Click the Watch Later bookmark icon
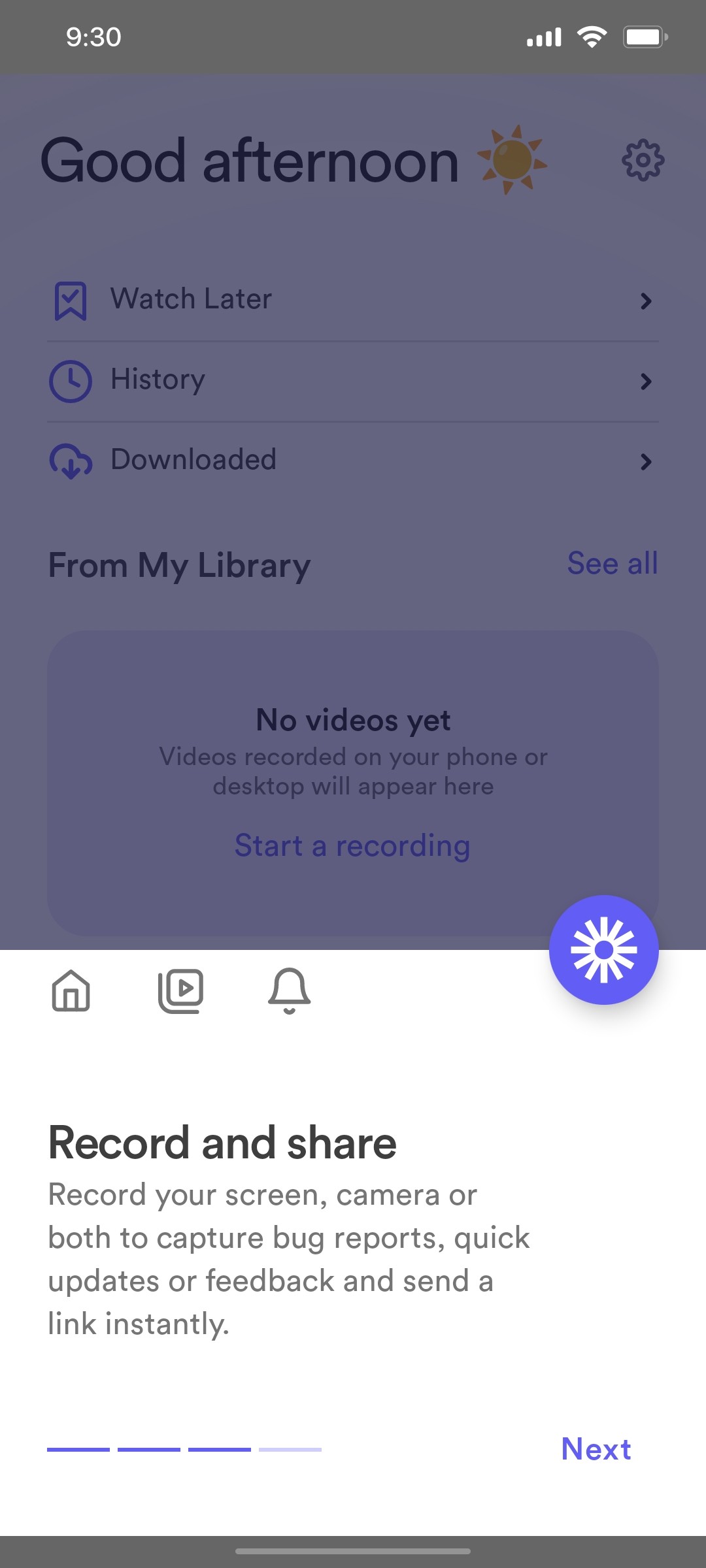Image resolution: width=706 pixels, height=1568 pixels. click(x=70, y=301)
